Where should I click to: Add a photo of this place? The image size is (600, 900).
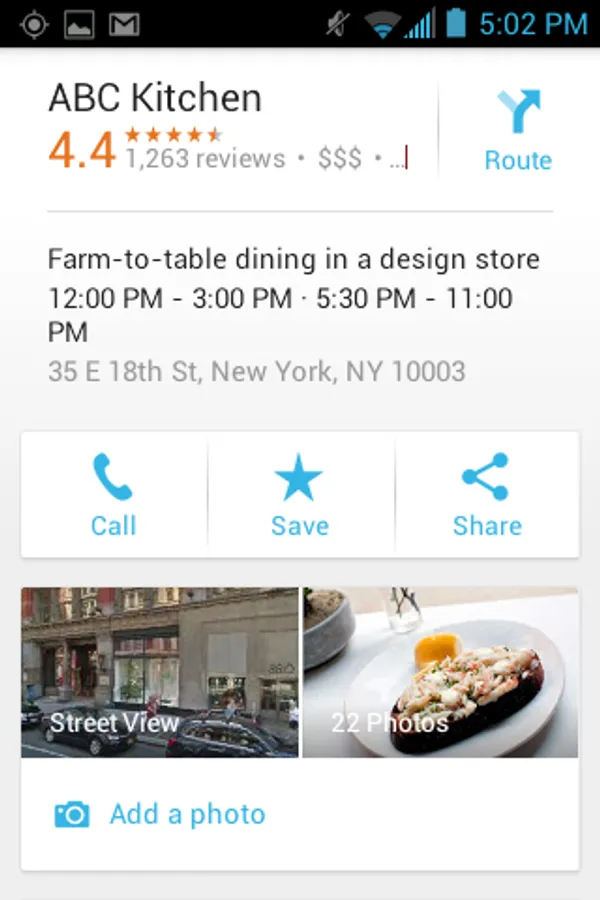(x=187, y=814)
